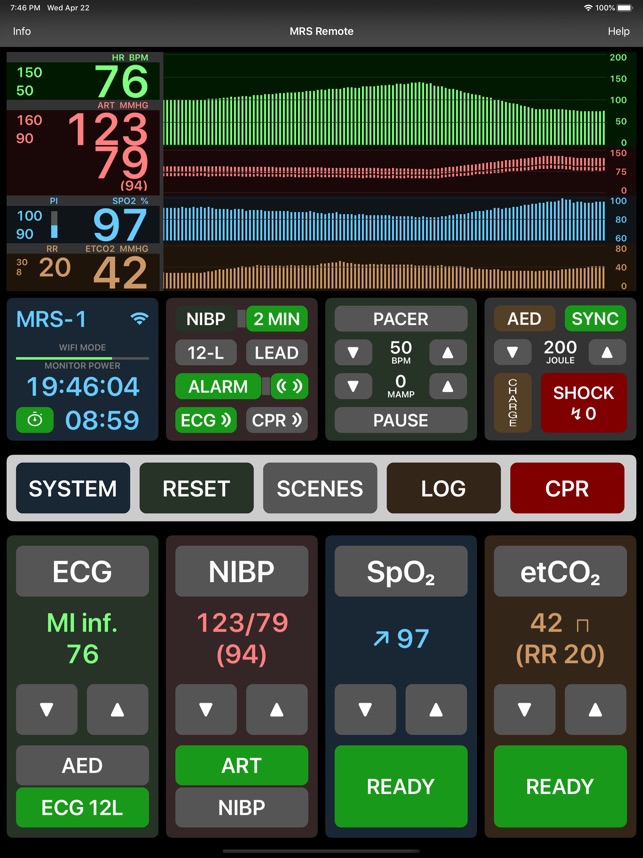Increase the pacer BPM rate
Viewport: 643px width, 858px height.
[447, 353]
